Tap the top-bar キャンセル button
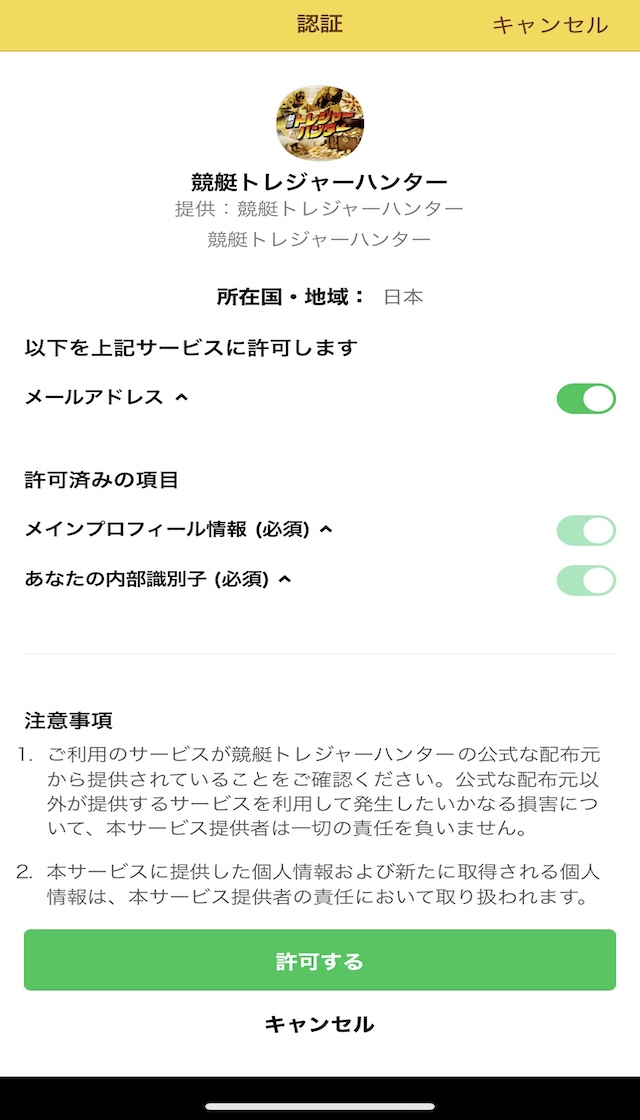This screenshot has width=640, height=1120. pyautogui.click(x=550, y=25)
